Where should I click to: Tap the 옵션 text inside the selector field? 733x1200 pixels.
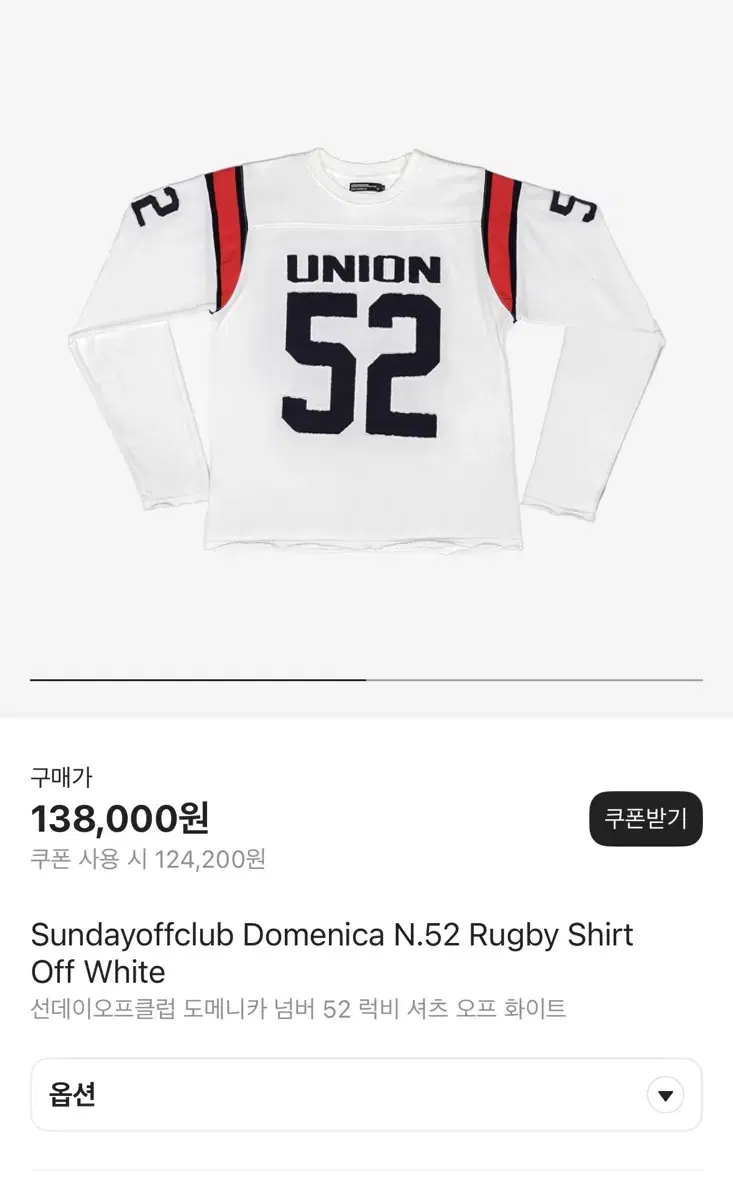point(73,1096)
